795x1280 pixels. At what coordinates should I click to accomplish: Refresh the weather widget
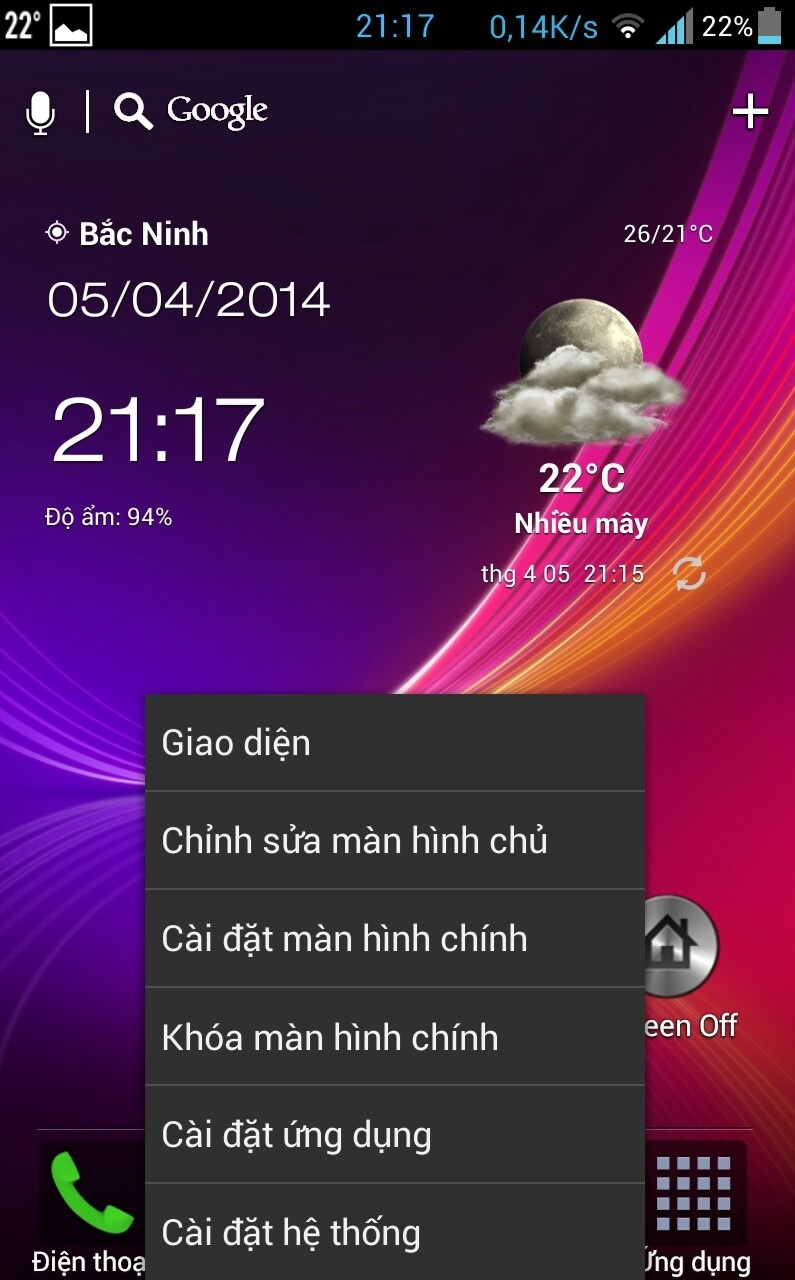(689, 574)
